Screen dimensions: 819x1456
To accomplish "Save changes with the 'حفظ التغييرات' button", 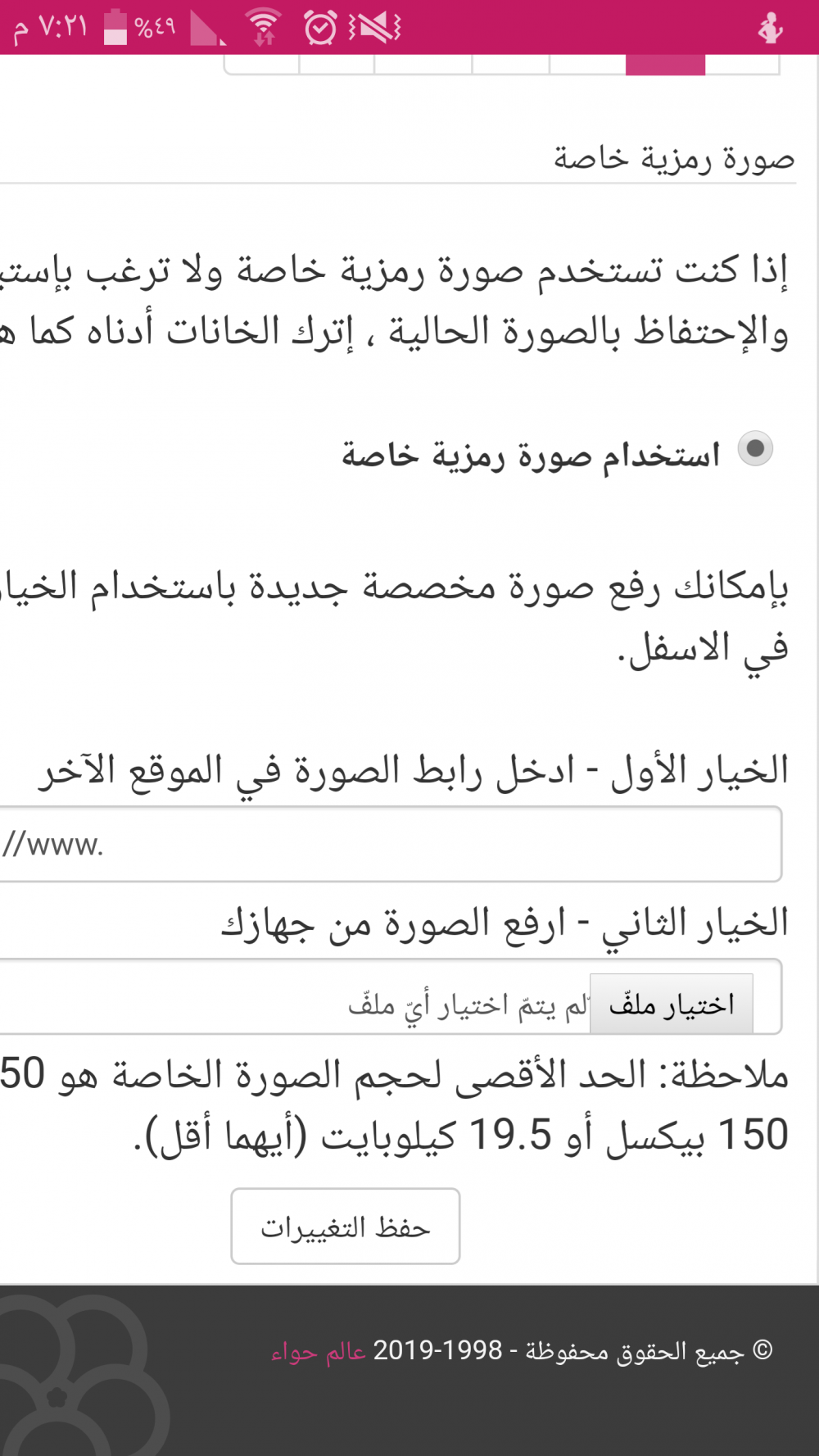I will (345, 1227).
